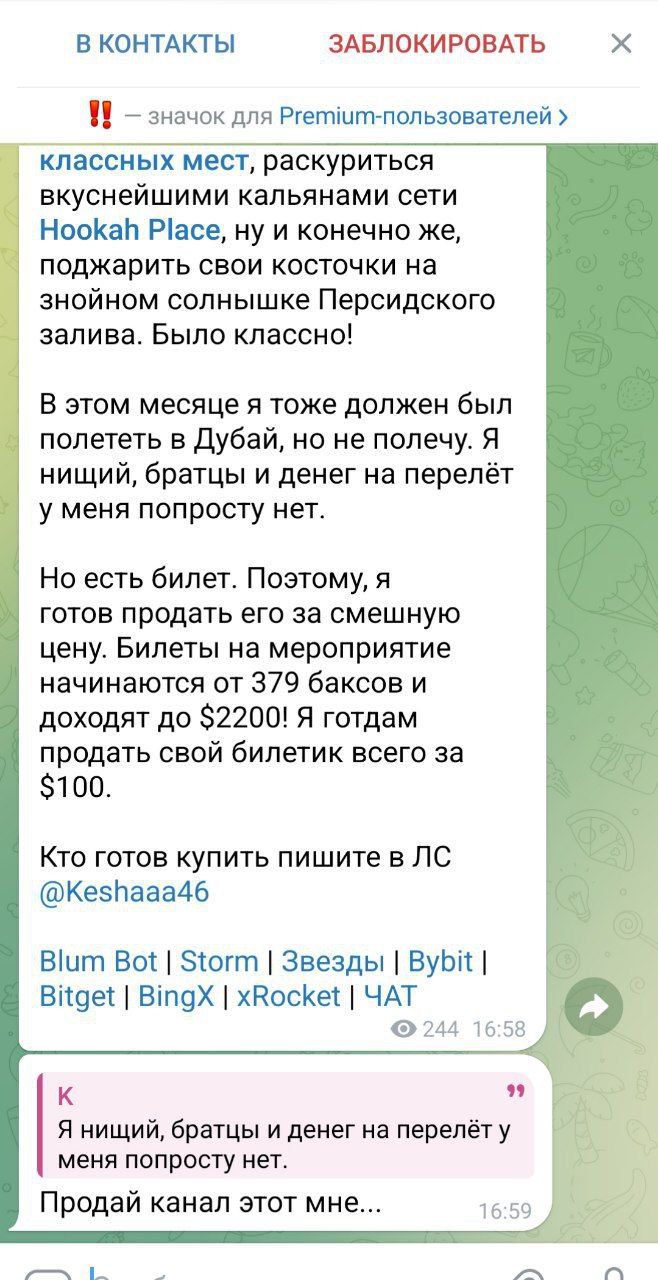Open the @Keshaaa46 profile mention
658x1280 pixels.
pyautogui.click(x=124, y=891)
